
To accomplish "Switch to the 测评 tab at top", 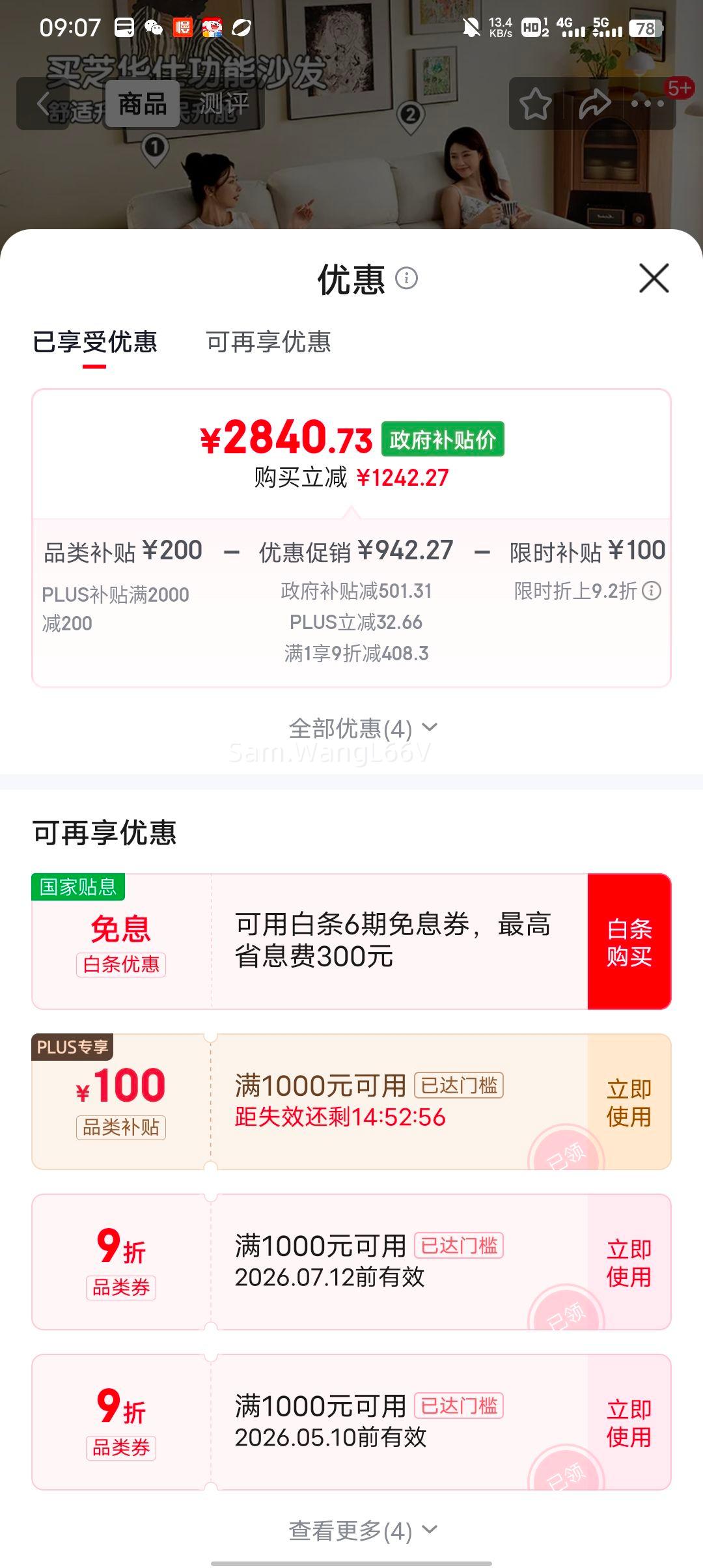I will (x=225, y=104).
